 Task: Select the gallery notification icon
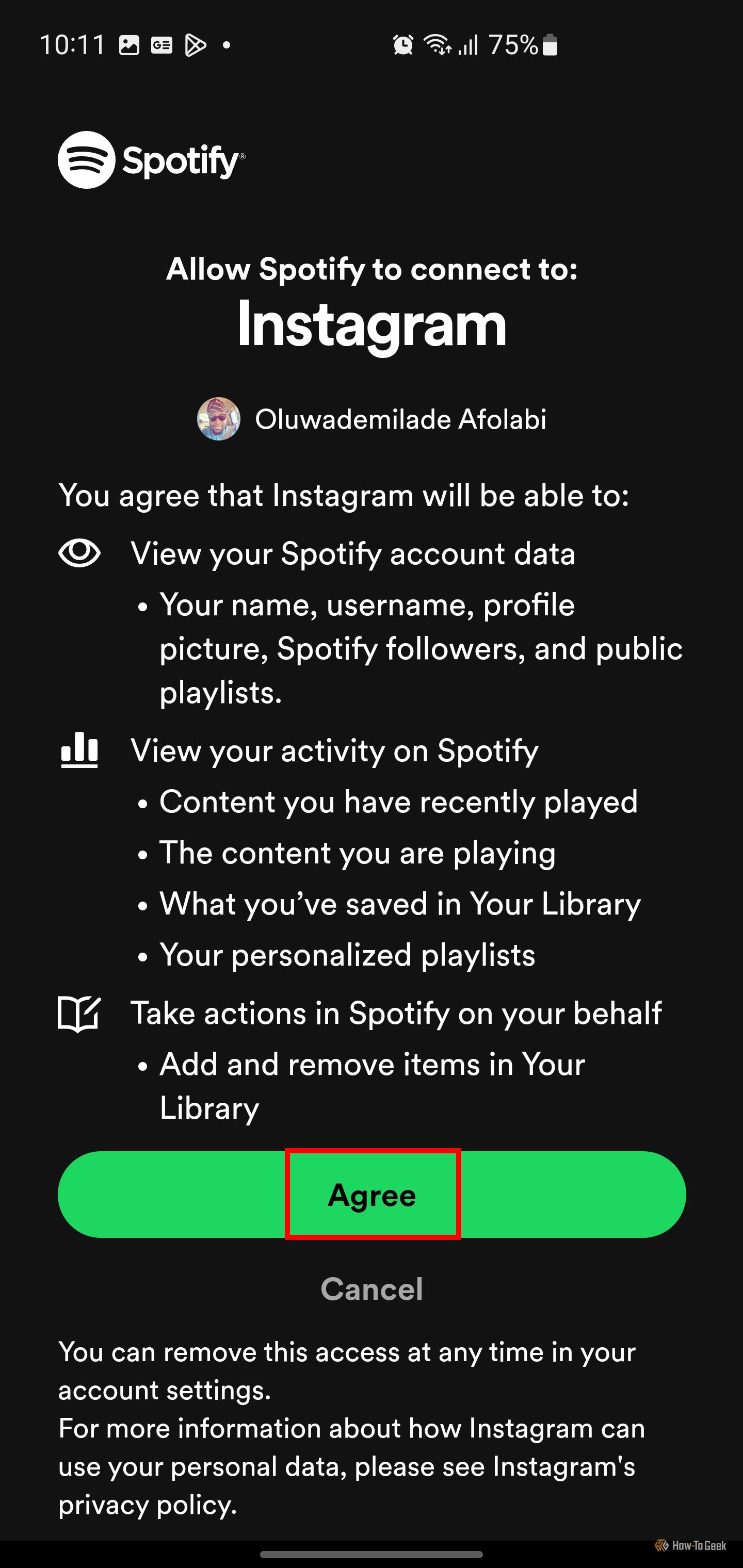tap(128, 44)
